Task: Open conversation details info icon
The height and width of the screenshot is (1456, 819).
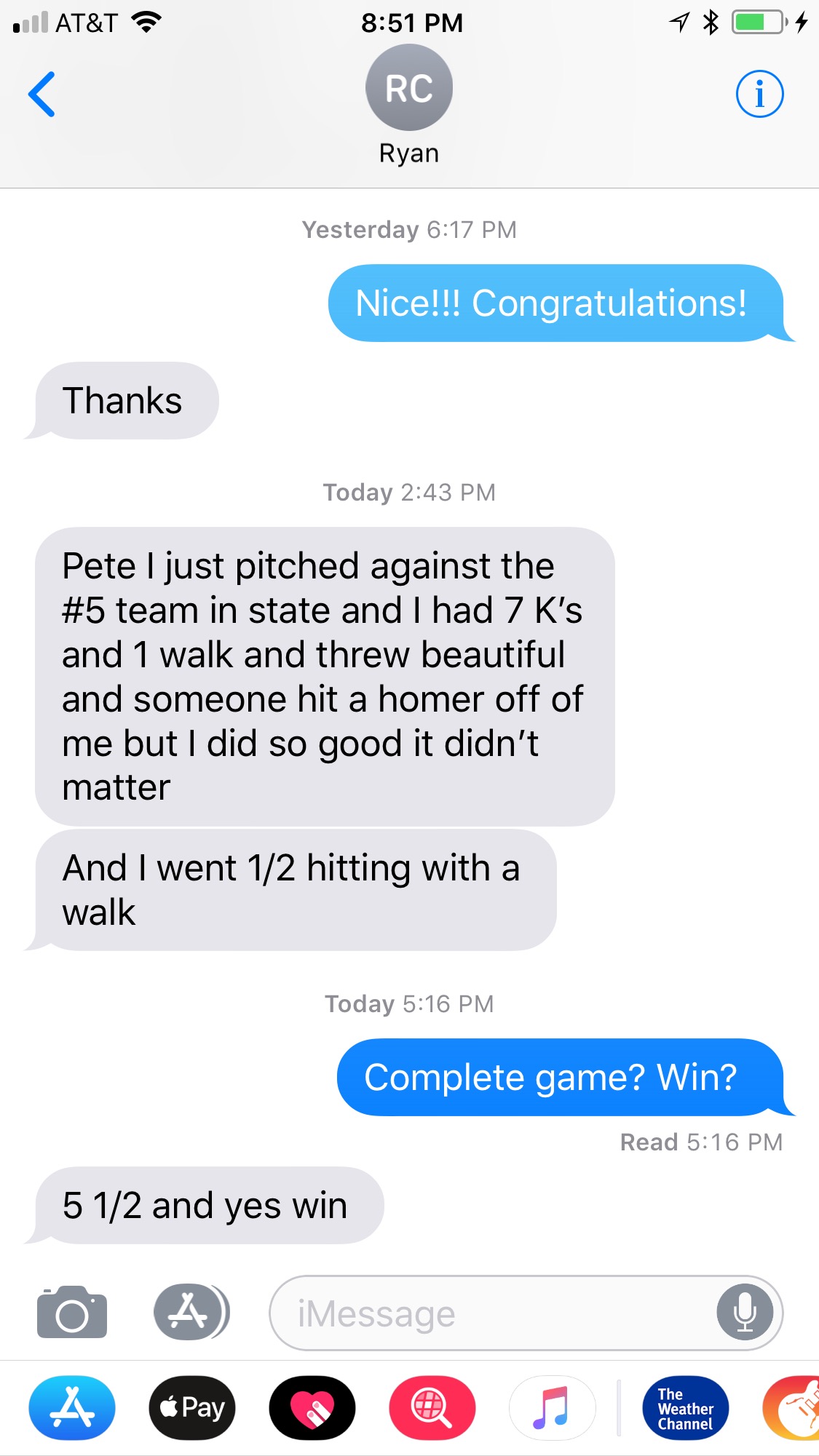Action: 759,94
